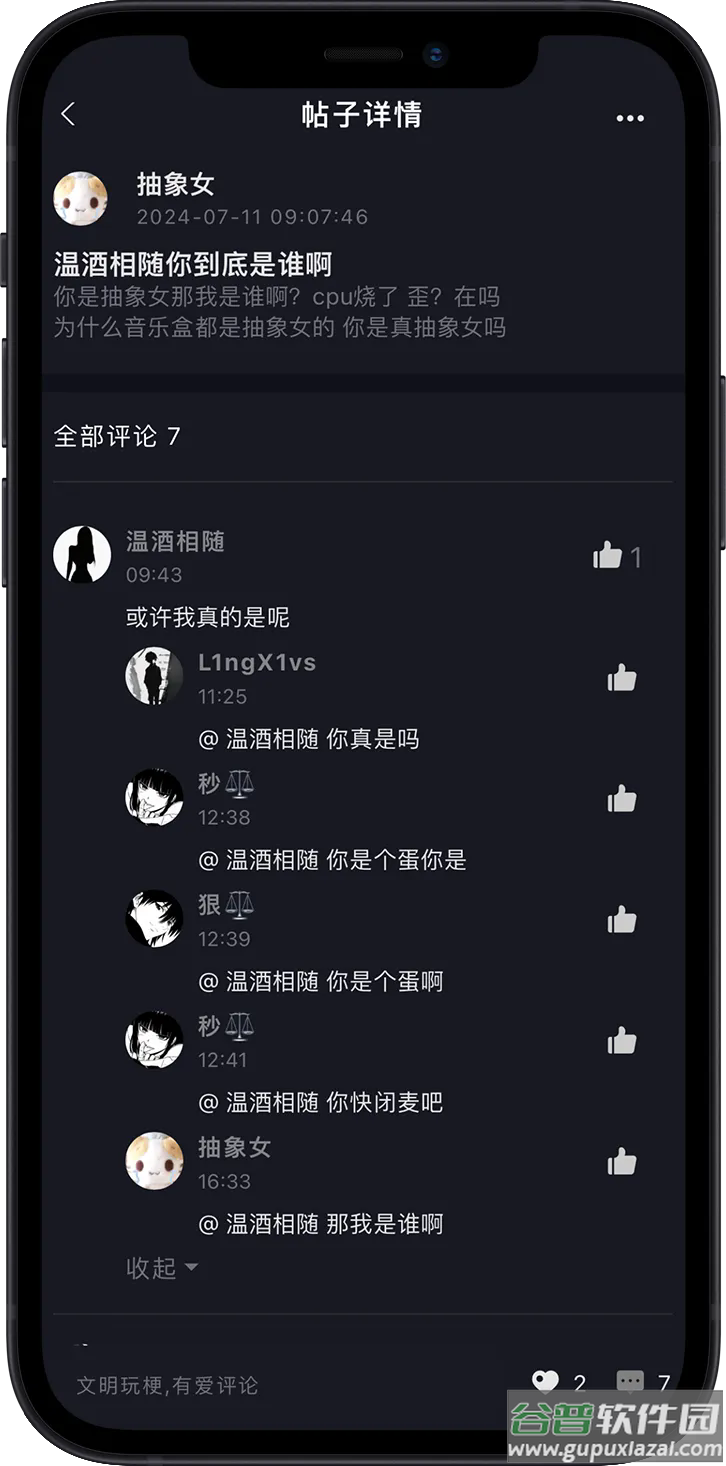Collapse replies with 收起

[161, 1268]
